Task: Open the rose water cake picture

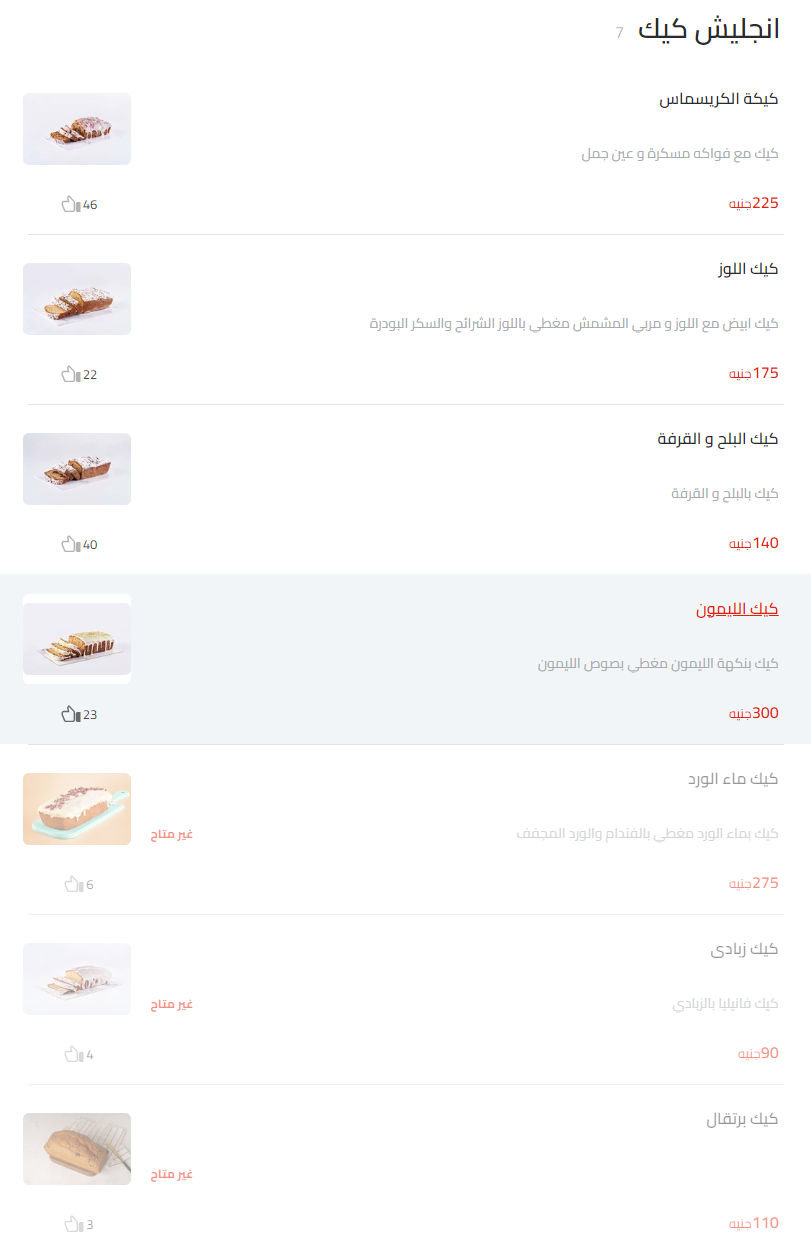Action: point(76,809)
